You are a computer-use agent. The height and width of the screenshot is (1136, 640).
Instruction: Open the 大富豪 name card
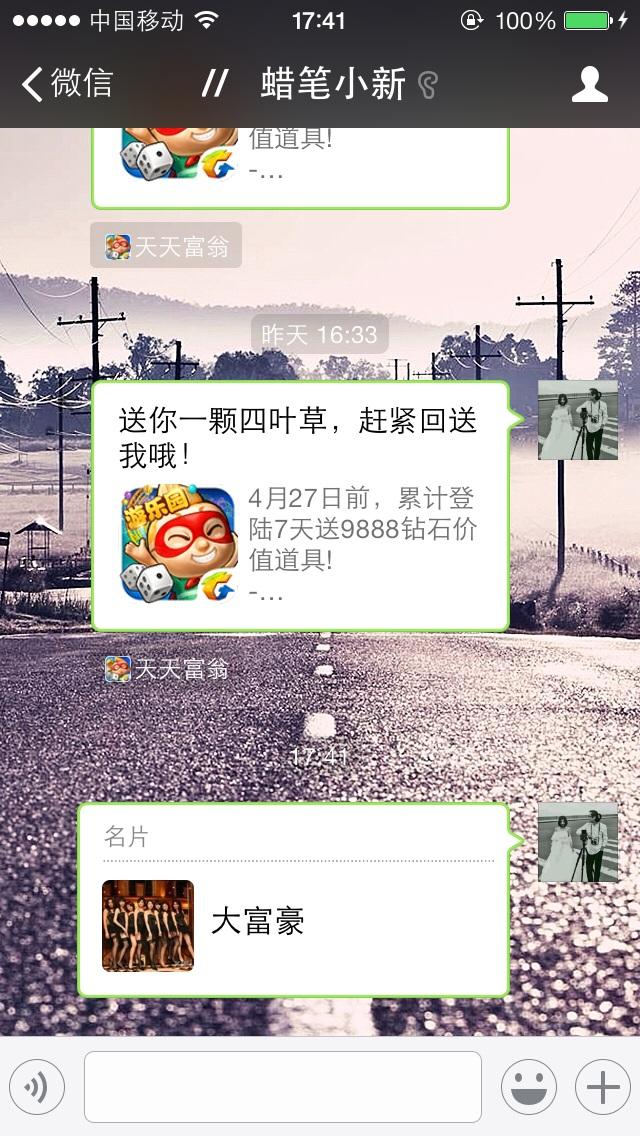coord(293,900)
